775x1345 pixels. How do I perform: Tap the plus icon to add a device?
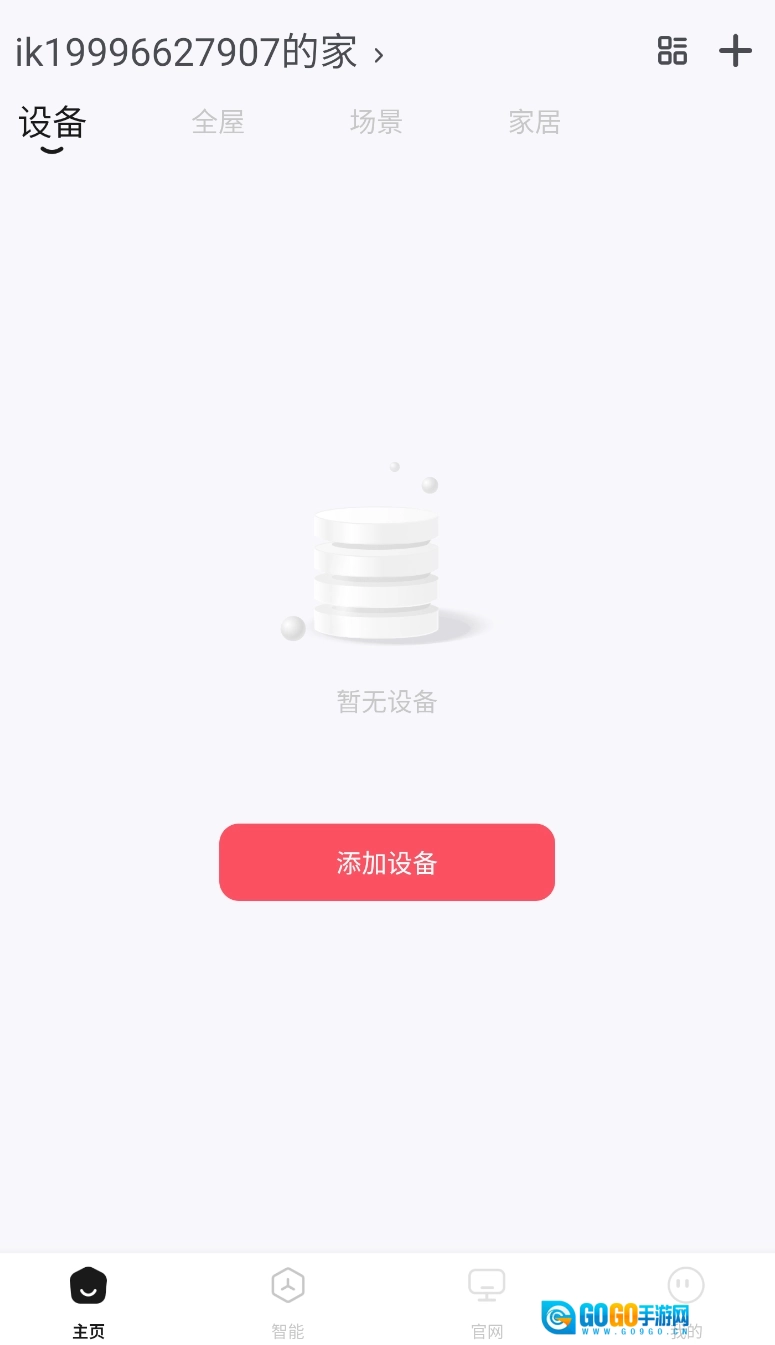click(735, 51)
